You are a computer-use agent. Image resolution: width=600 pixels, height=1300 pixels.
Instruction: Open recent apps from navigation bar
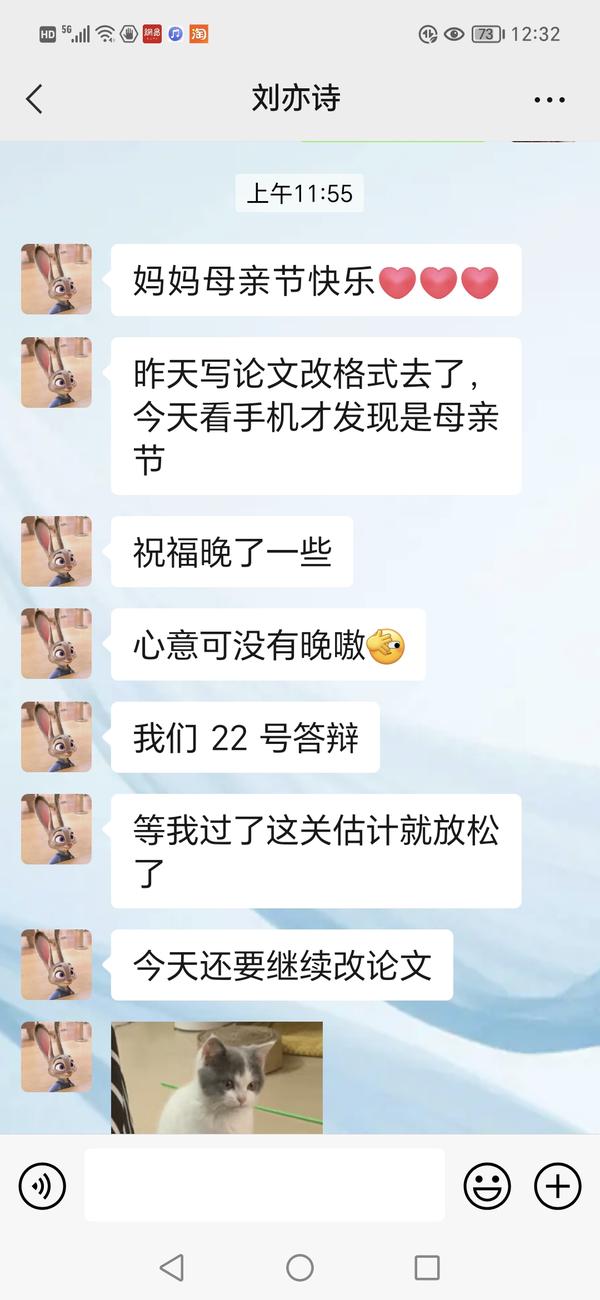click(x=427, y=1267)
